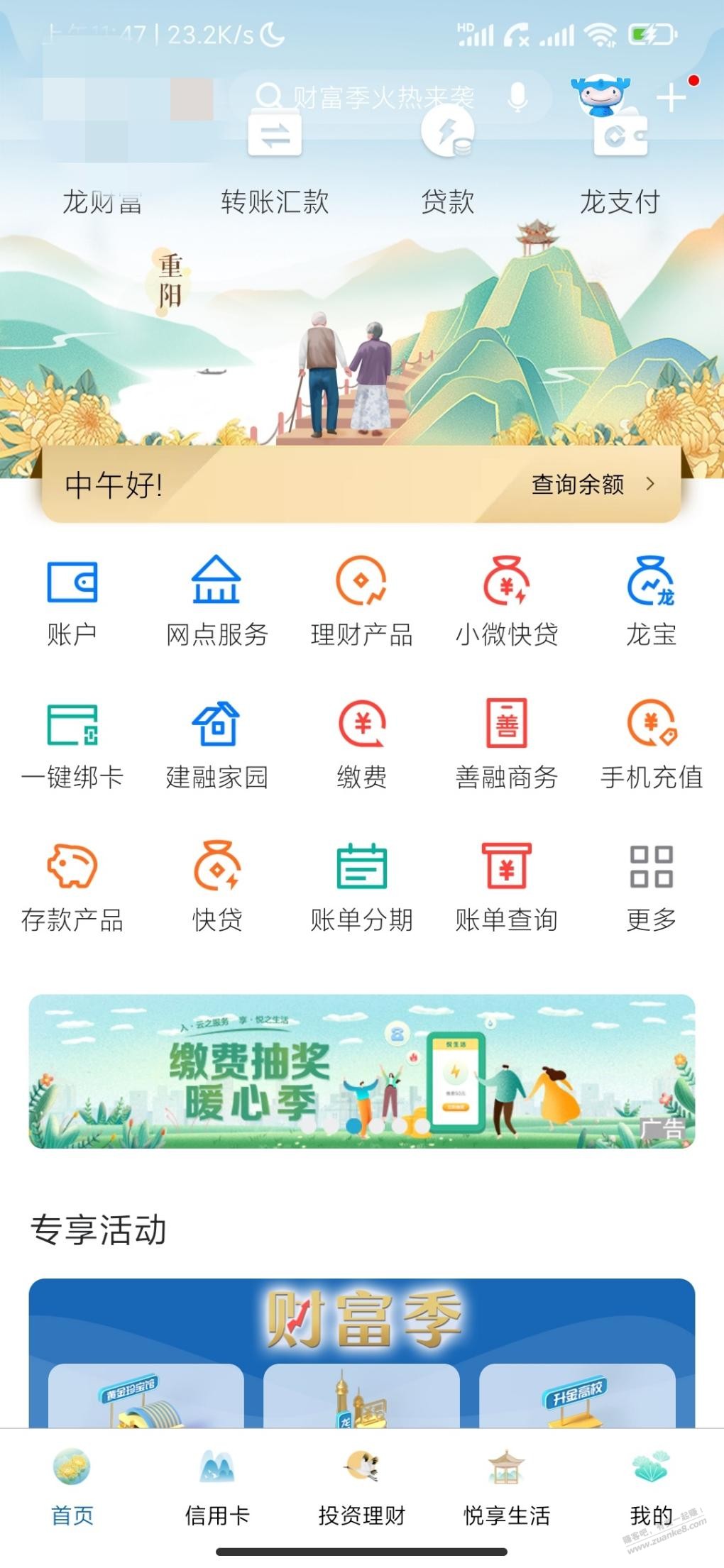
Task: Open the 账户 account section
Action: point(72,602)
